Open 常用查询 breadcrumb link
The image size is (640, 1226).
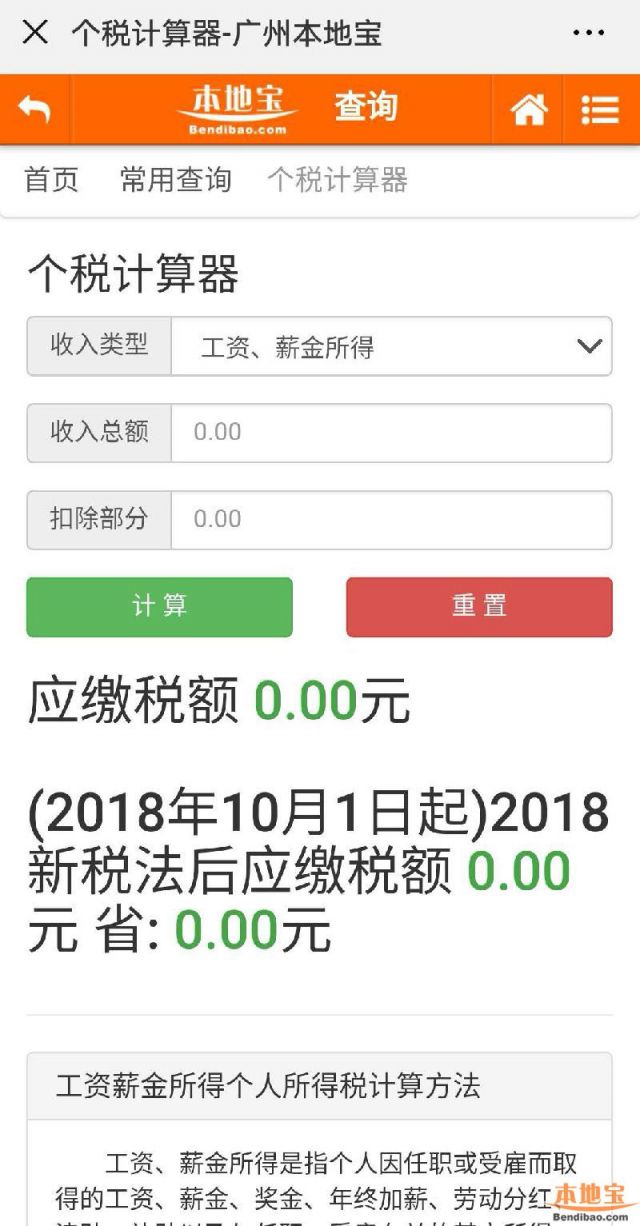click(x=175, y=180)
